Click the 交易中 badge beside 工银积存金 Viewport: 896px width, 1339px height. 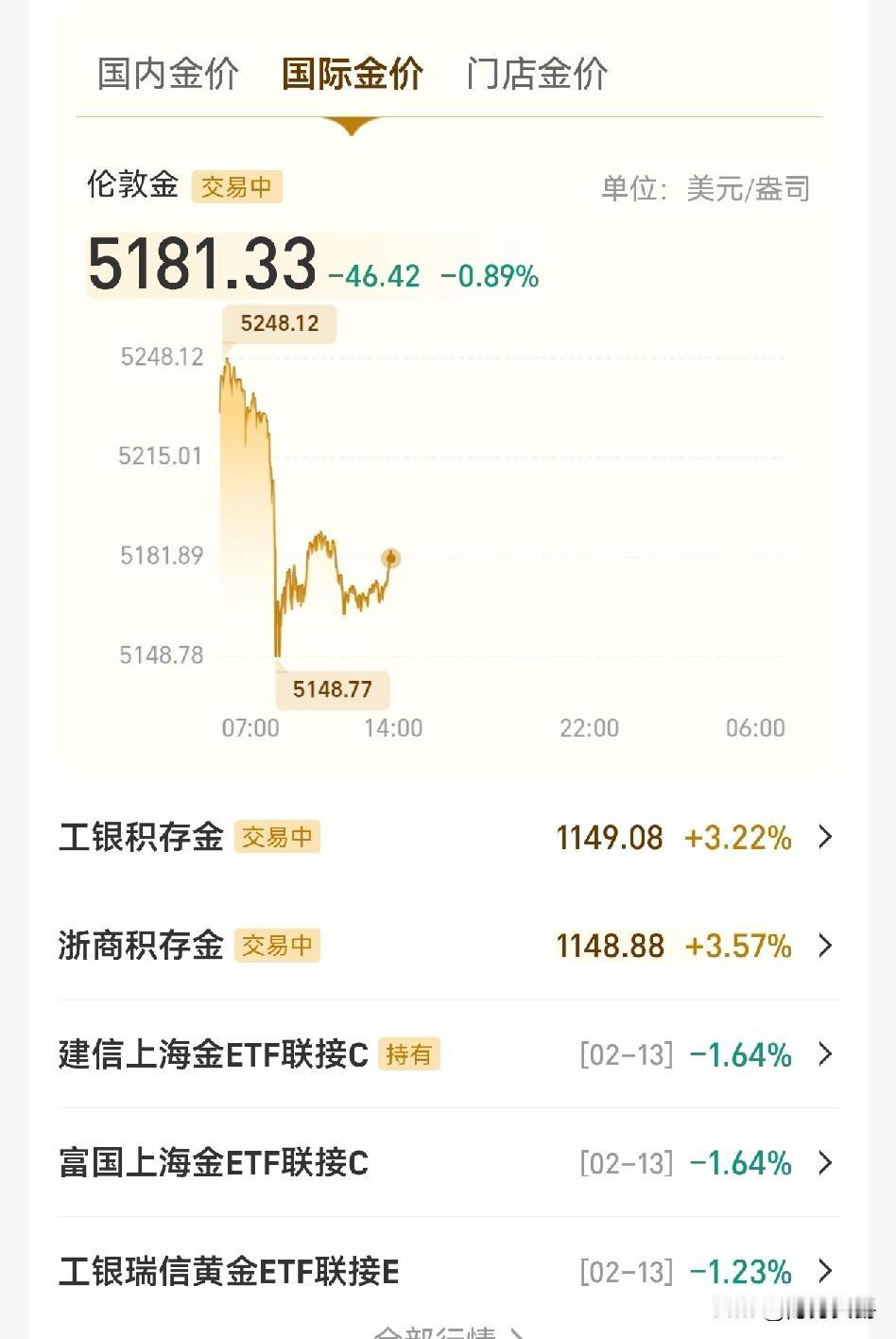tap(277, 838)
